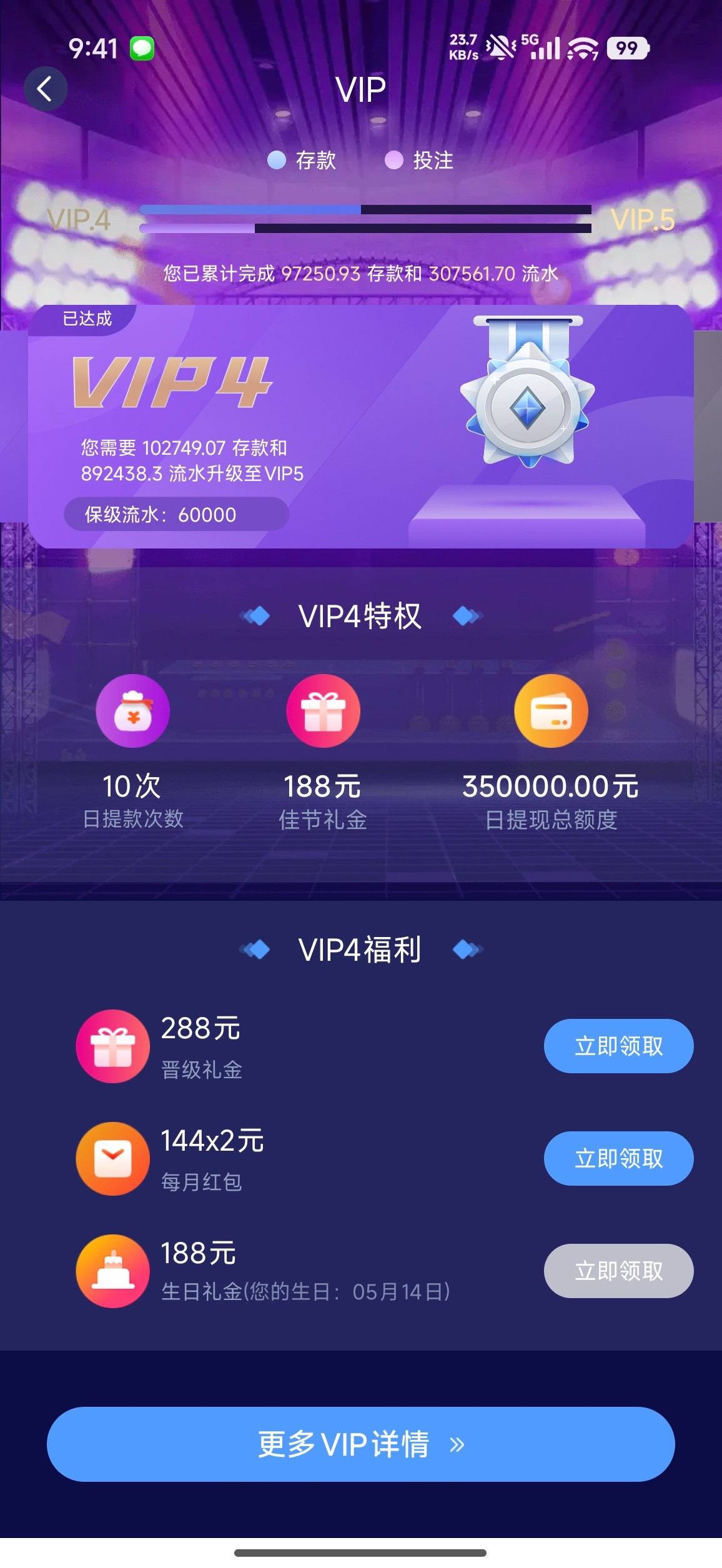Click the birthday cake icon for 生日礼金

point(112,1271)
